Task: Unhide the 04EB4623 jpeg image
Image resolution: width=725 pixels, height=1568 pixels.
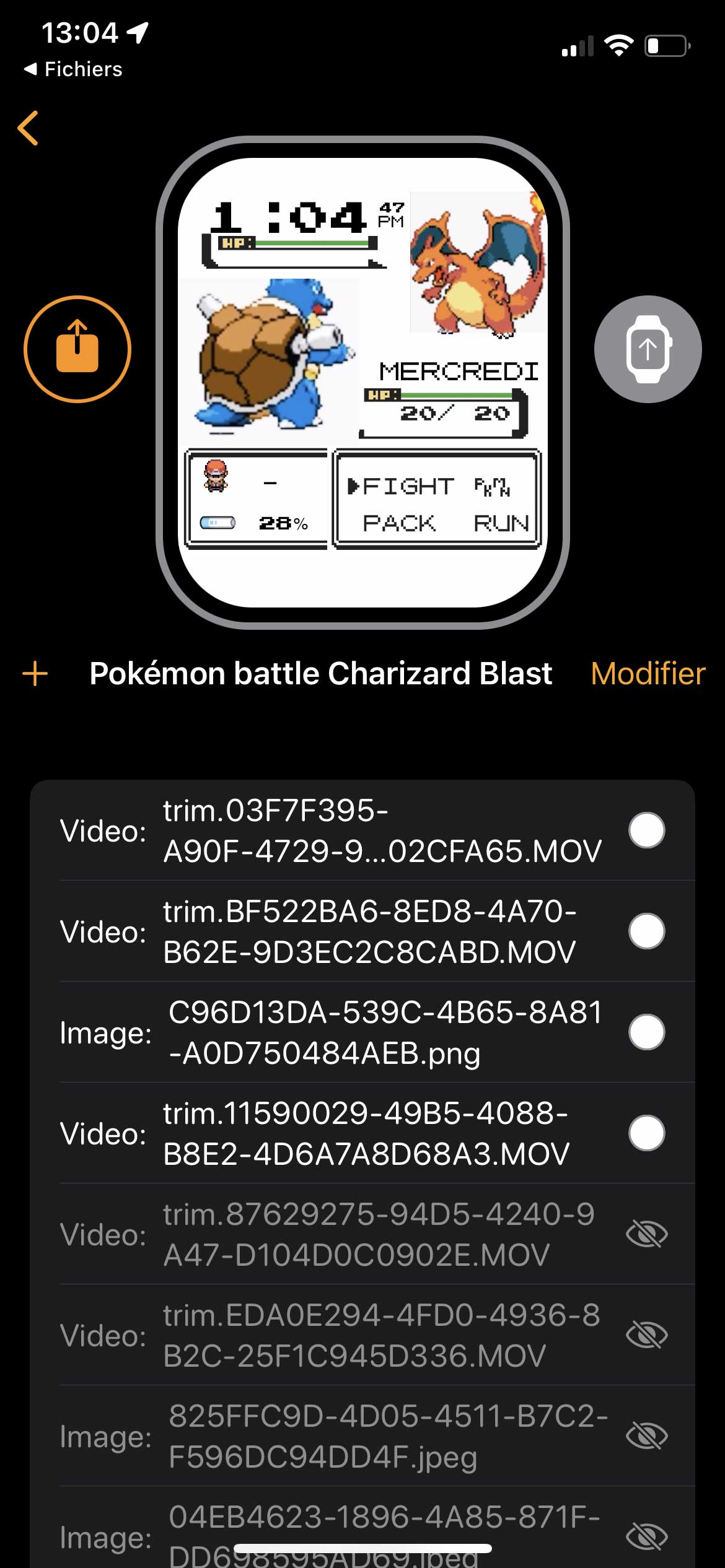Action: 647,1536
